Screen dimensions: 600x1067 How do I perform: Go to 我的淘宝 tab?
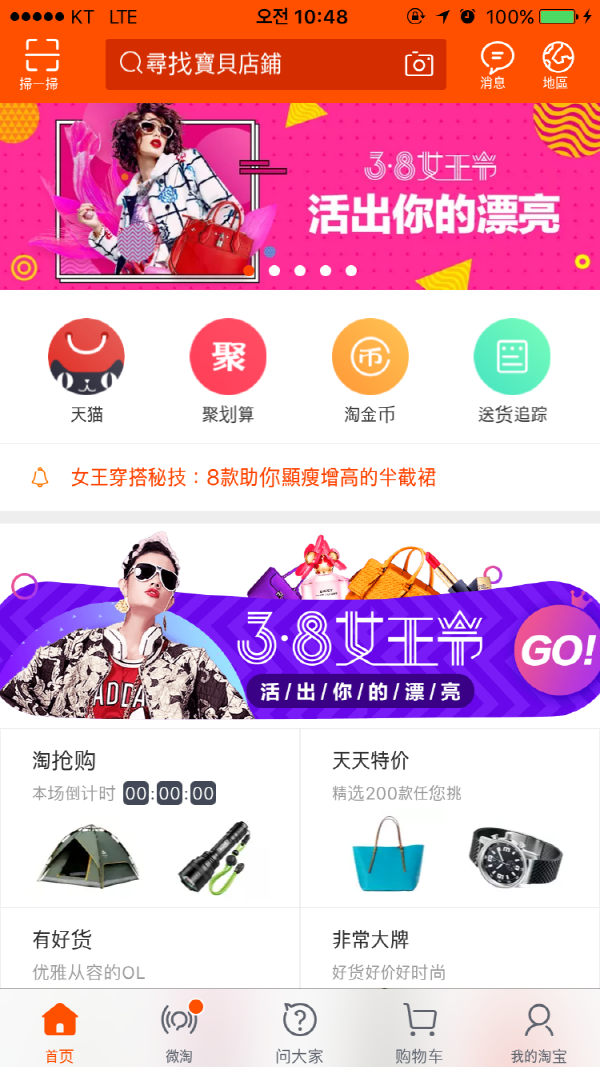tap(539, 1030)
